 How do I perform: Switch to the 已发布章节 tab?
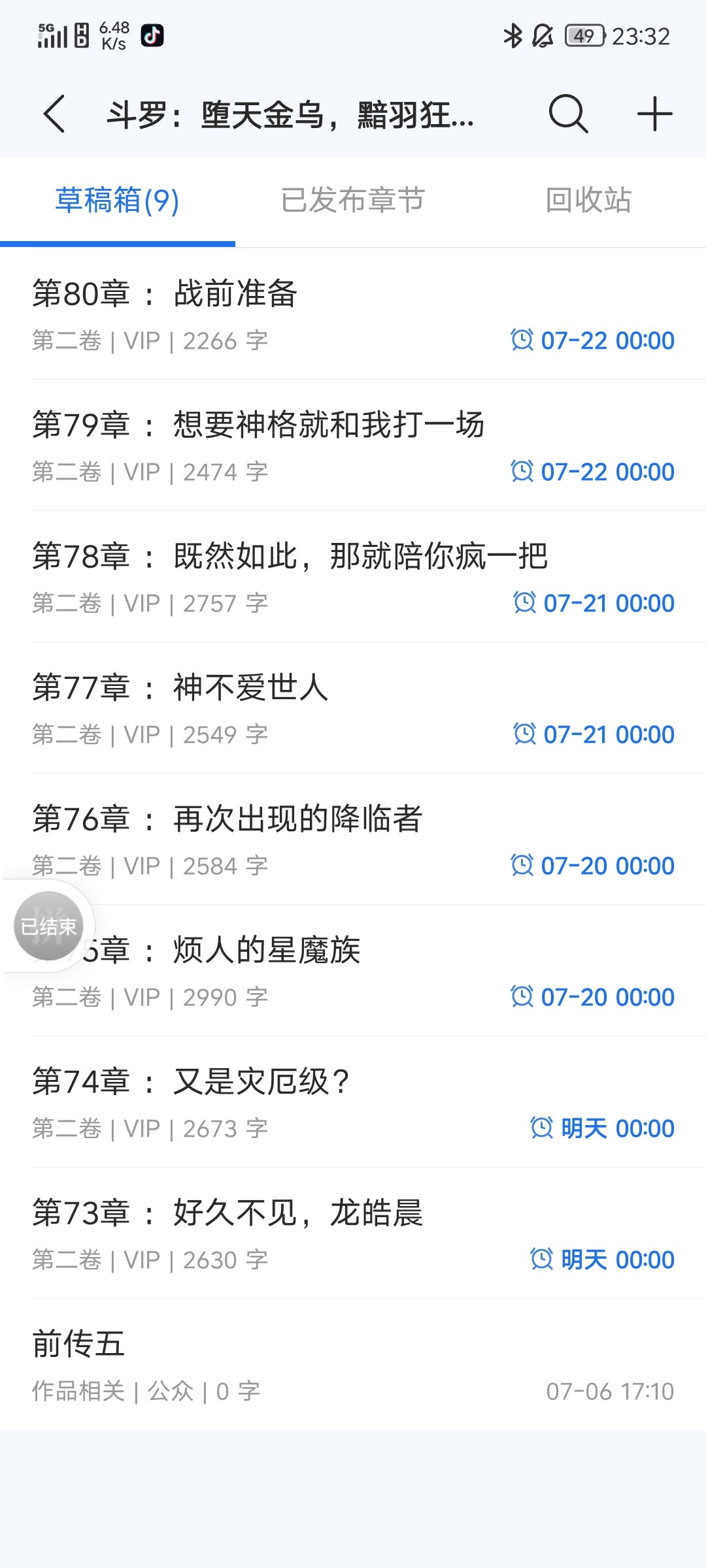(x=353, y=201)
